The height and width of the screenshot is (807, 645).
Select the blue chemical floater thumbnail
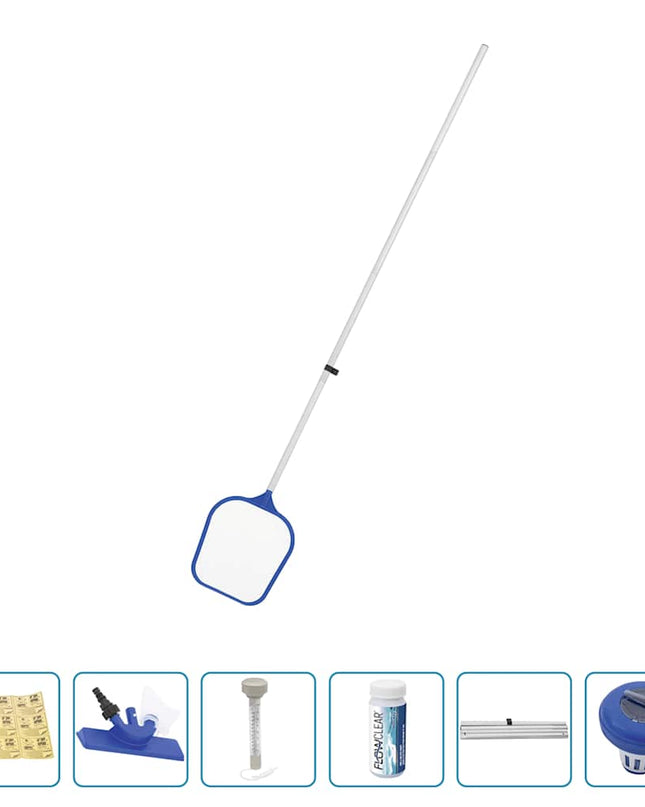(618, 729)
